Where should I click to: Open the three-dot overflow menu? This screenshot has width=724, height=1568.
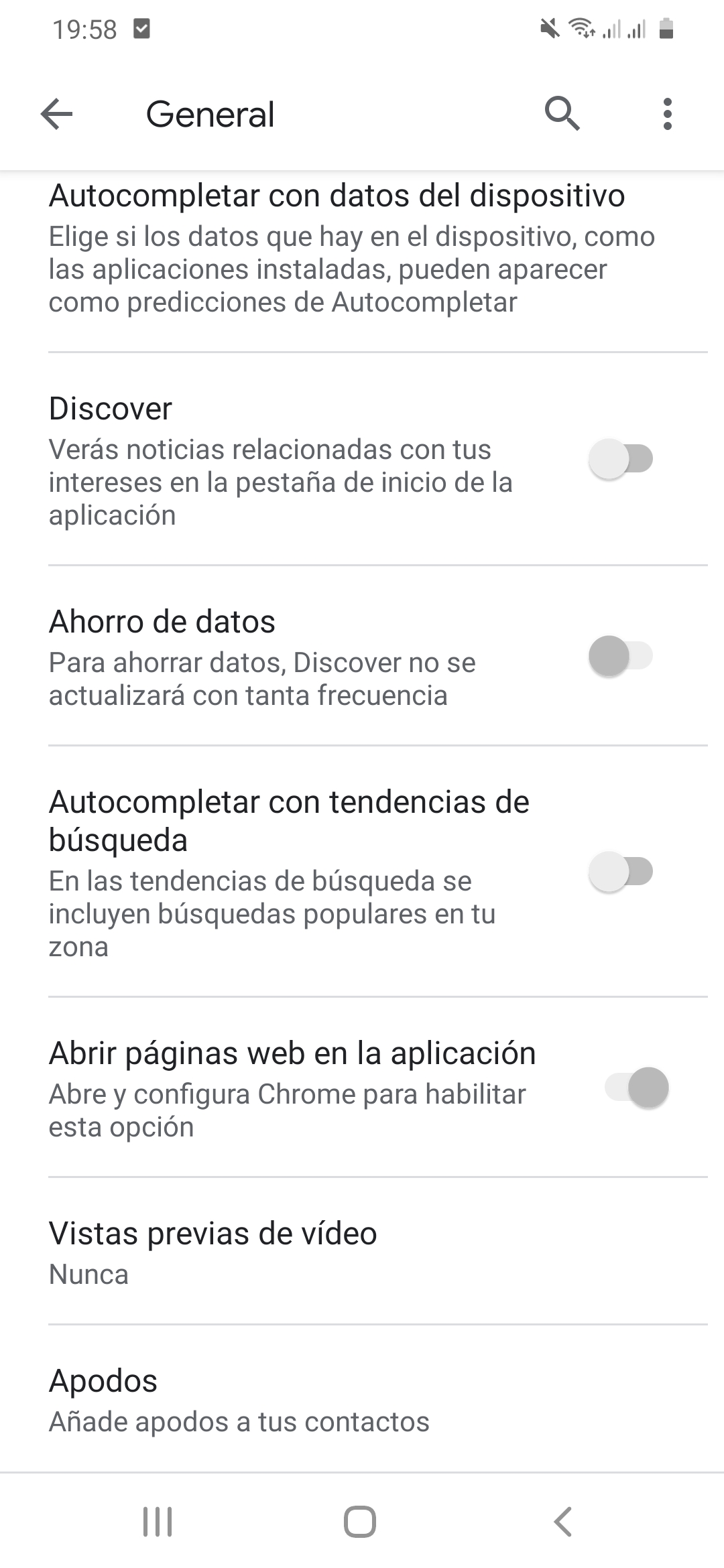(x=667, y=114)
